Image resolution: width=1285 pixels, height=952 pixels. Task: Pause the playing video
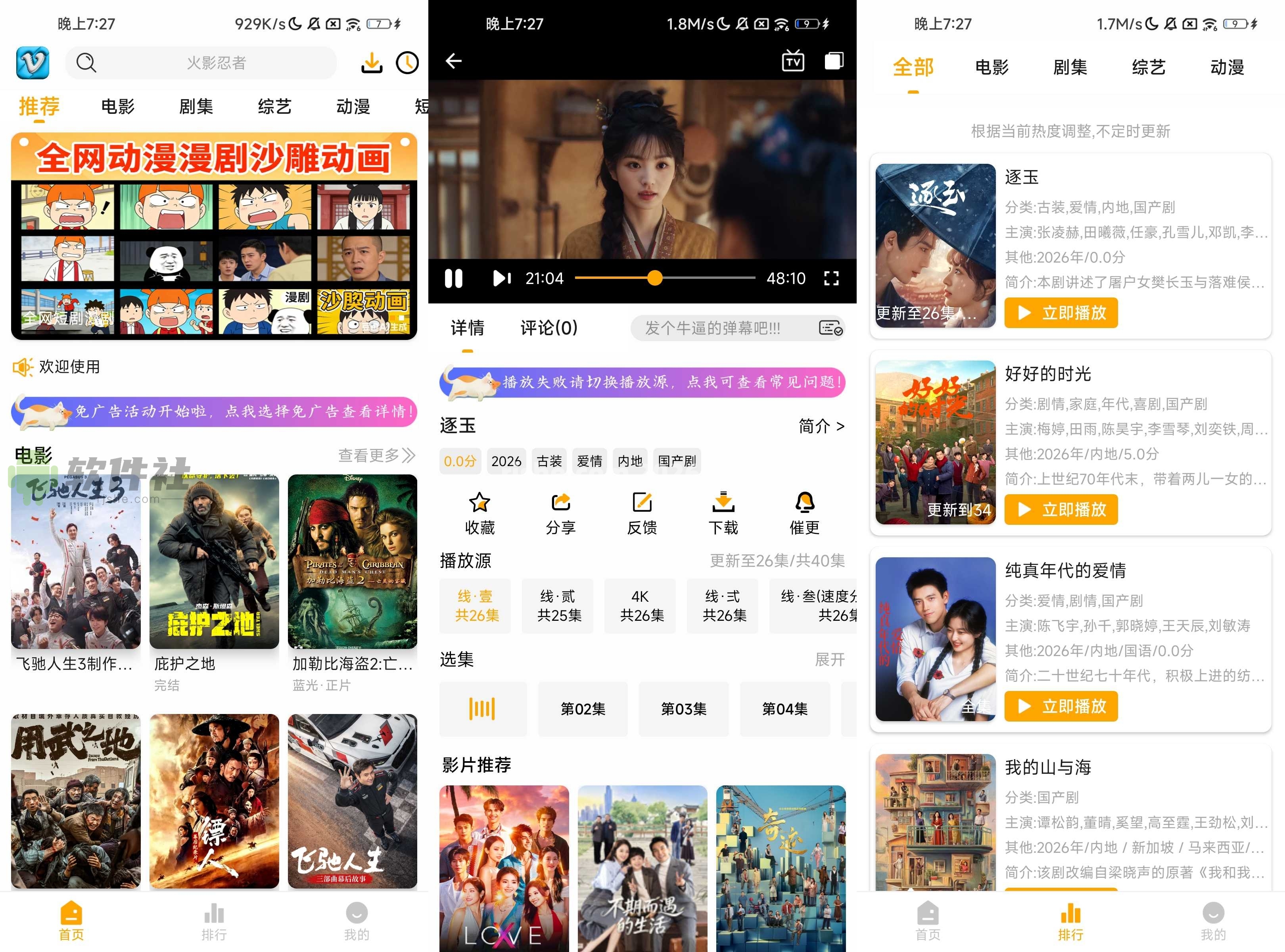tap(453, 278)
